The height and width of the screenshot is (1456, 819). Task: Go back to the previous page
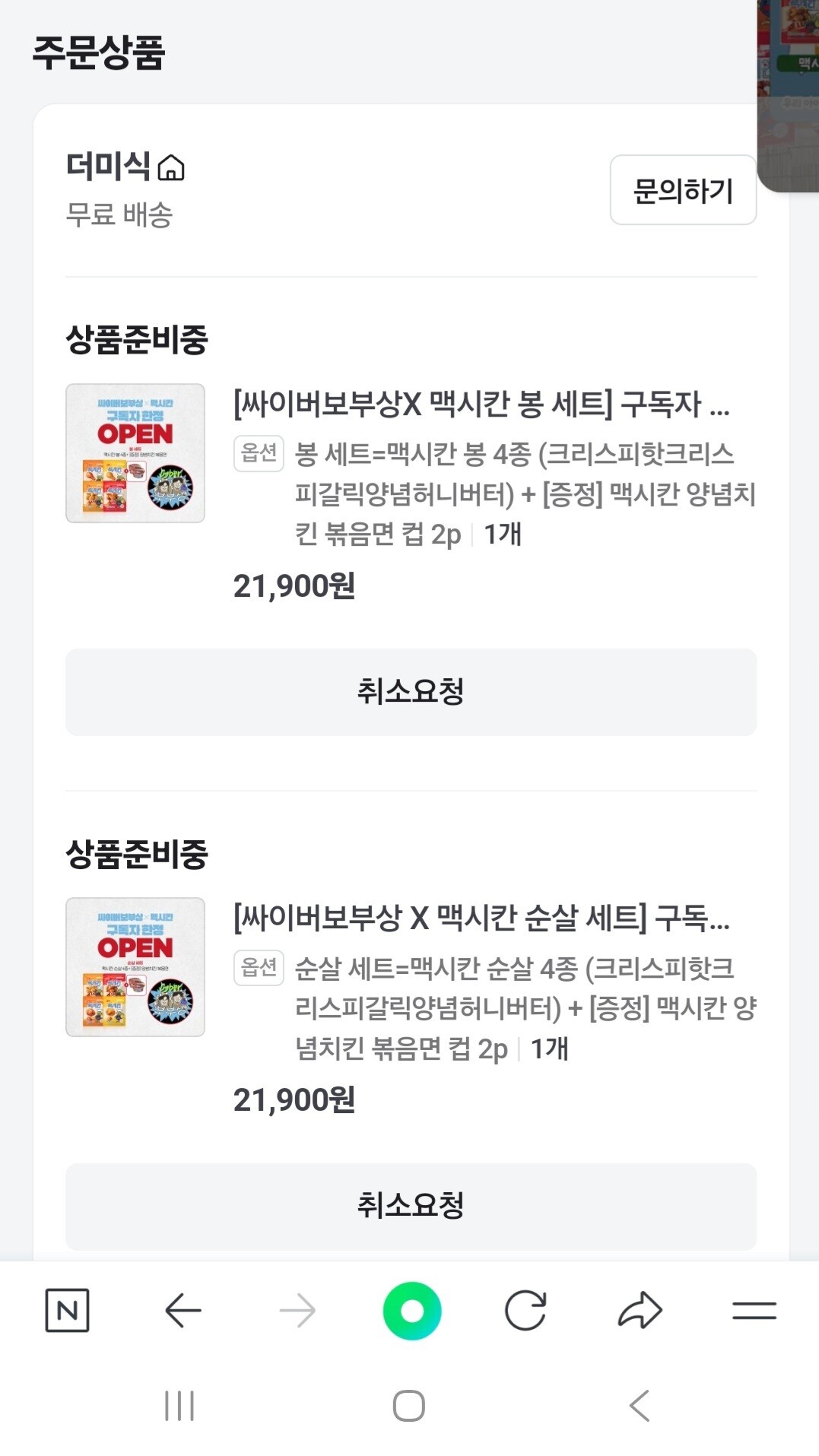(x=183, y=1310)
